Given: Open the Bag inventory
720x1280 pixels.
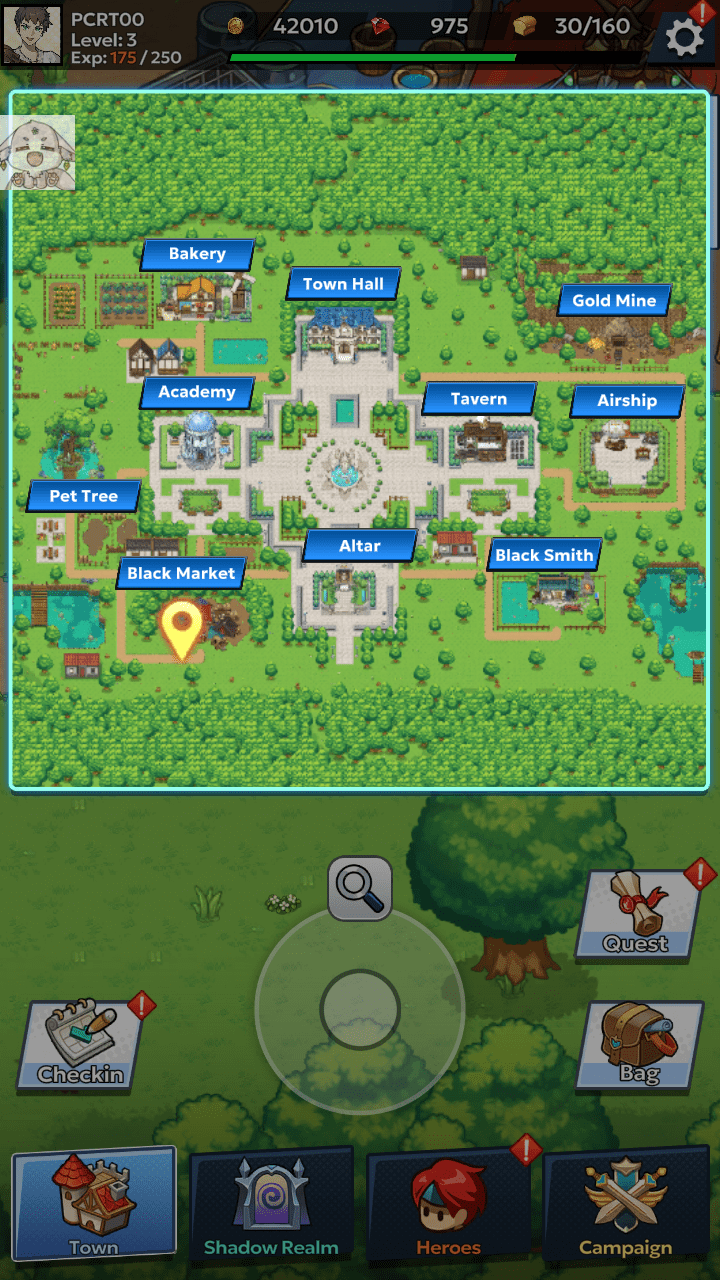Looking at the screenshot, I should pos(638,1045).
